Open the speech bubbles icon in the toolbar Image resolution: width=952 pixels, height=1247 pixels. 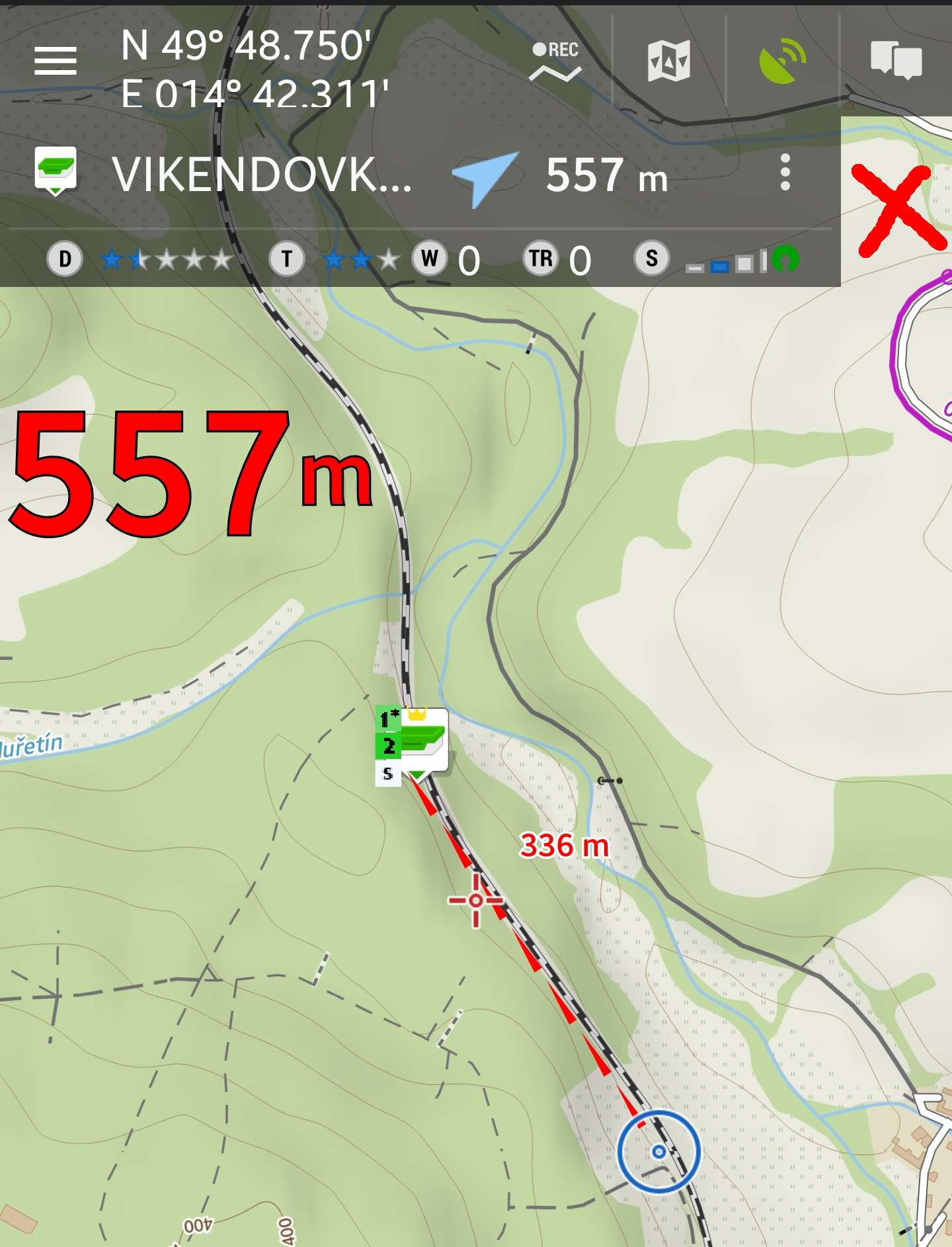click(x=896, y=61)
